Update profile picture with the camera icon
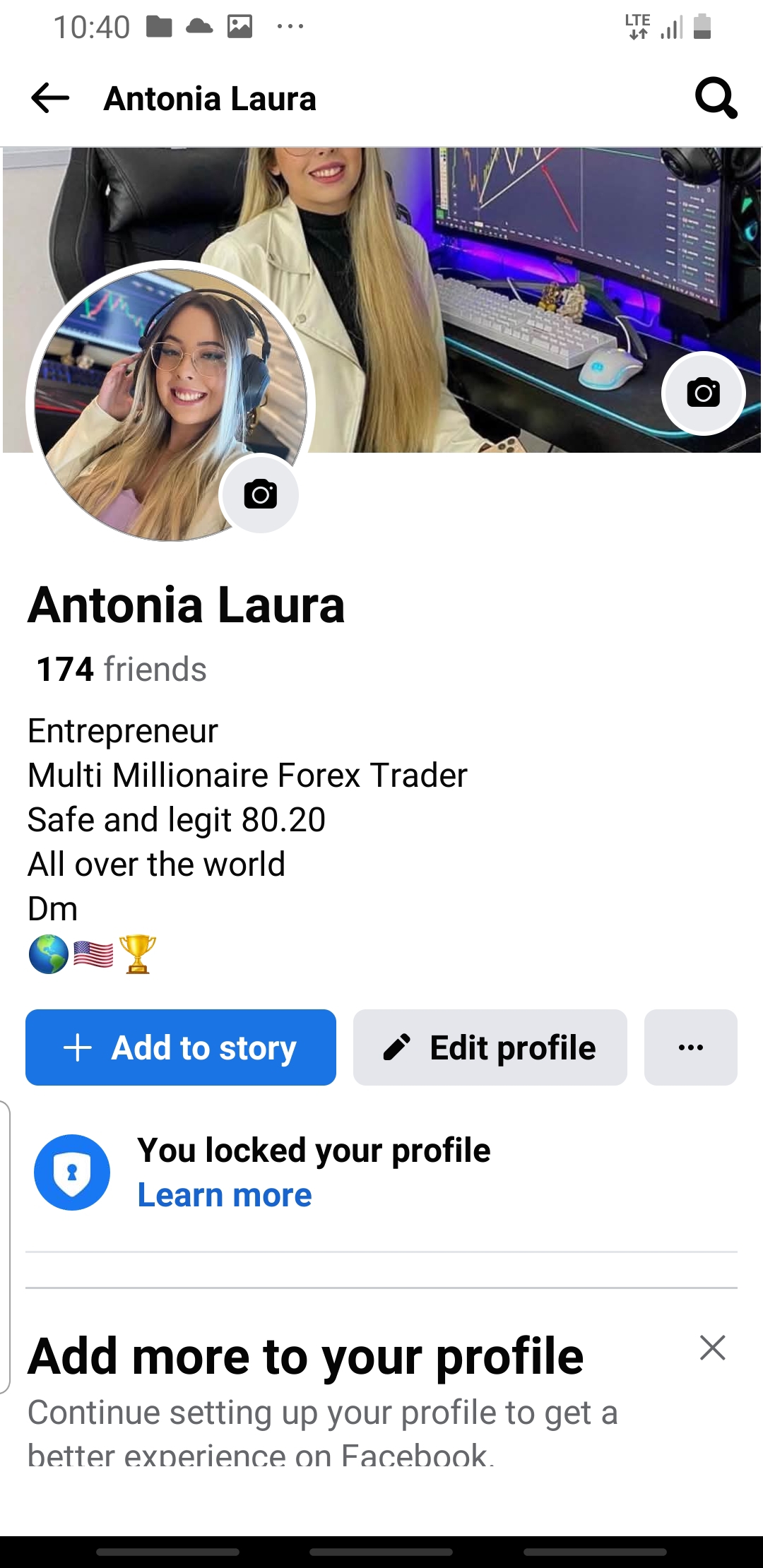 pos(260,494)
